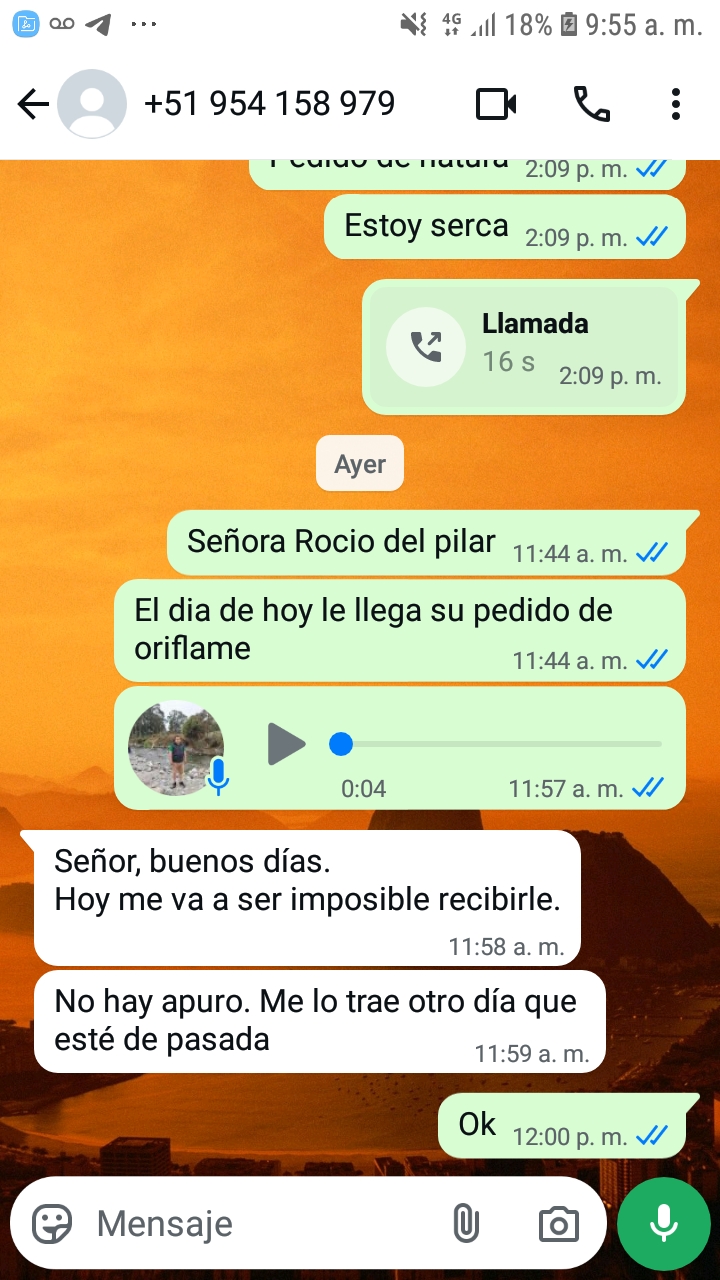Start a voice call
The height and width of the screenshot is (1280, 720).
[591, 104]
